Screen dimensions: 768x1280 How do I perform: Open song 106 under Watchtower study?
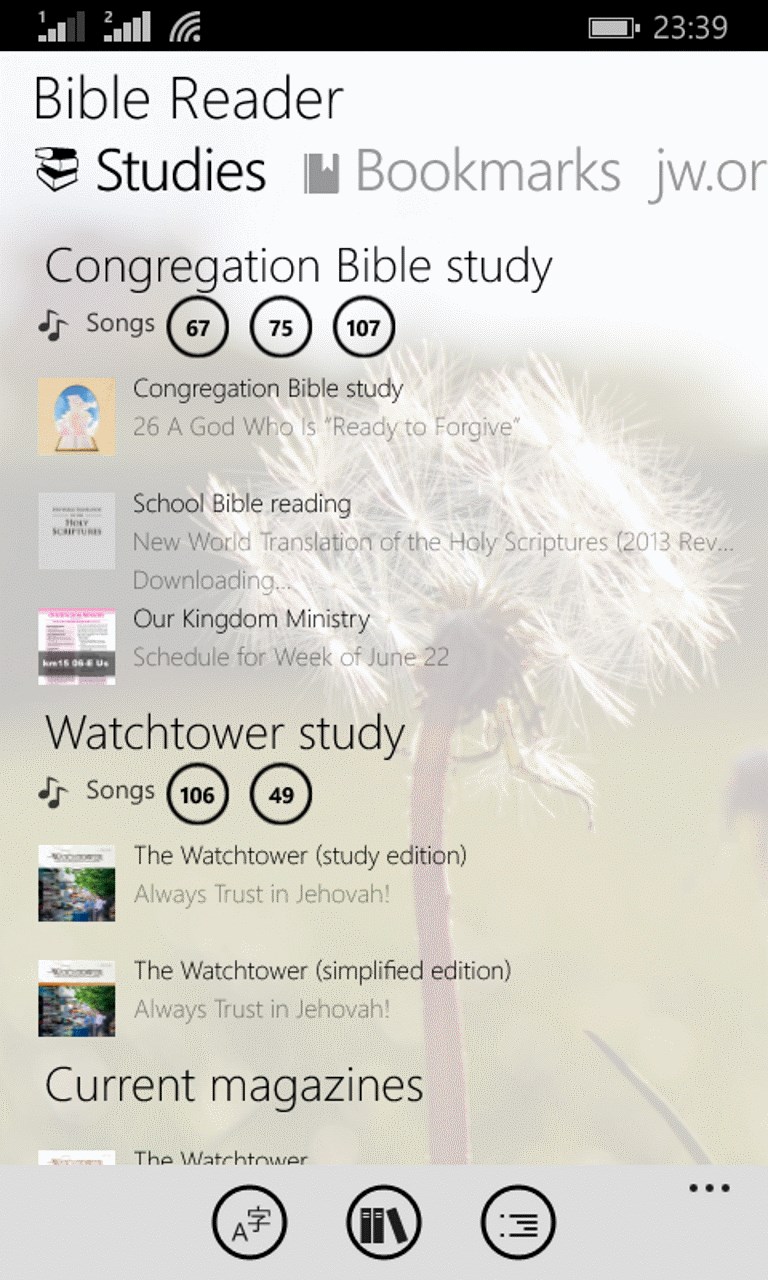click(197, 795)
